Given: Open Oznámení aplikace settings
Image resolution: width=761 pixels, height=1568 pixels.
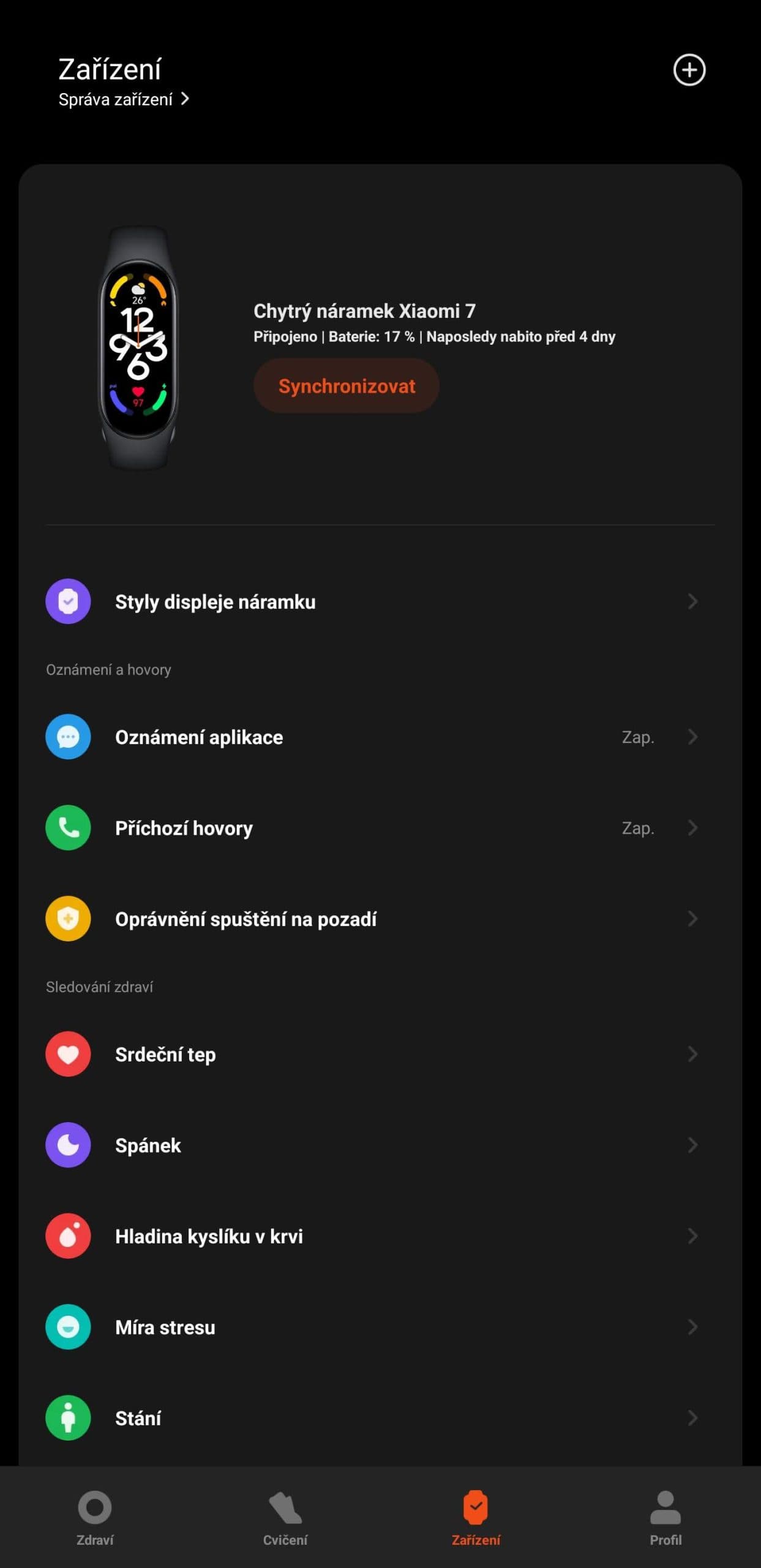Looking at the screenshot, I should tap(380, 737).
